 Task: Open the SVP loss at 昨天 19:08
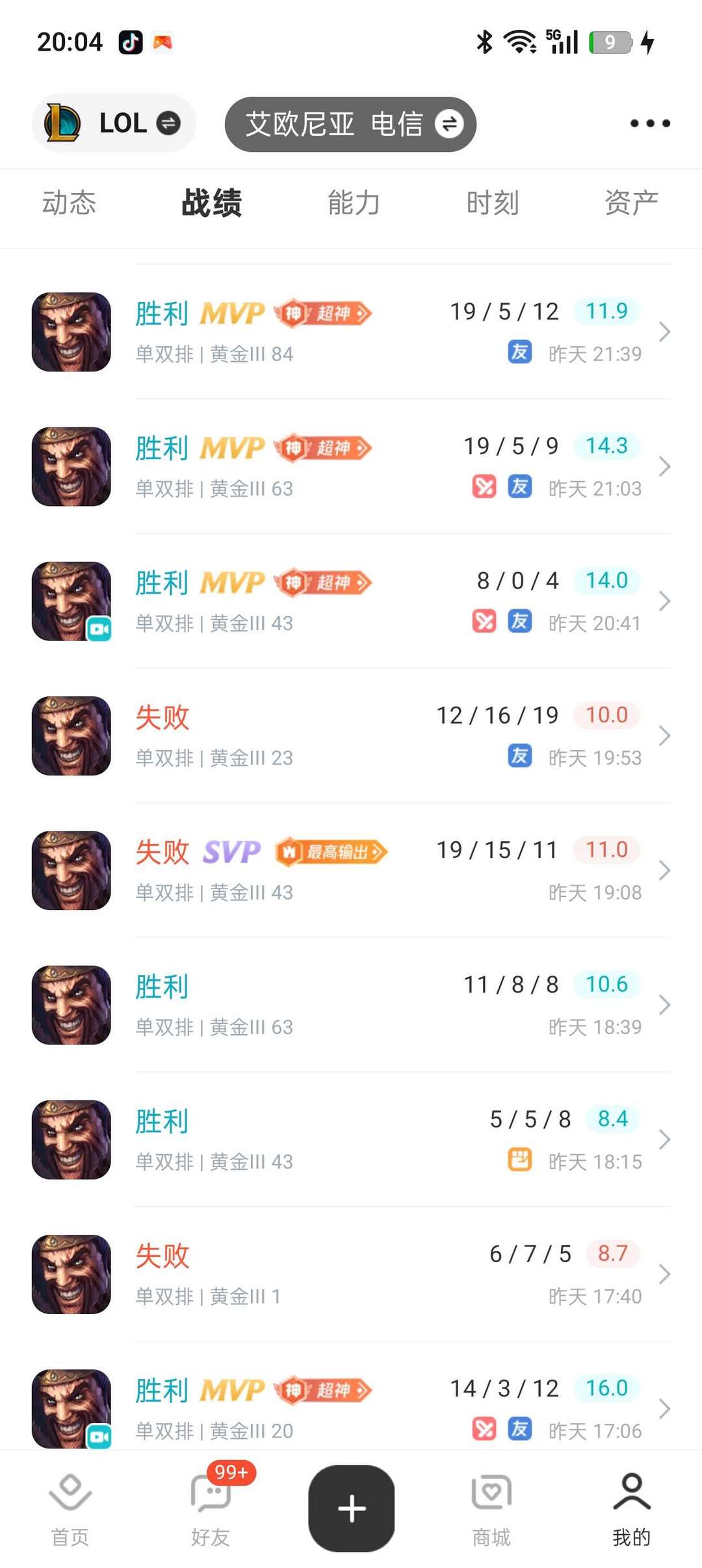390,870
